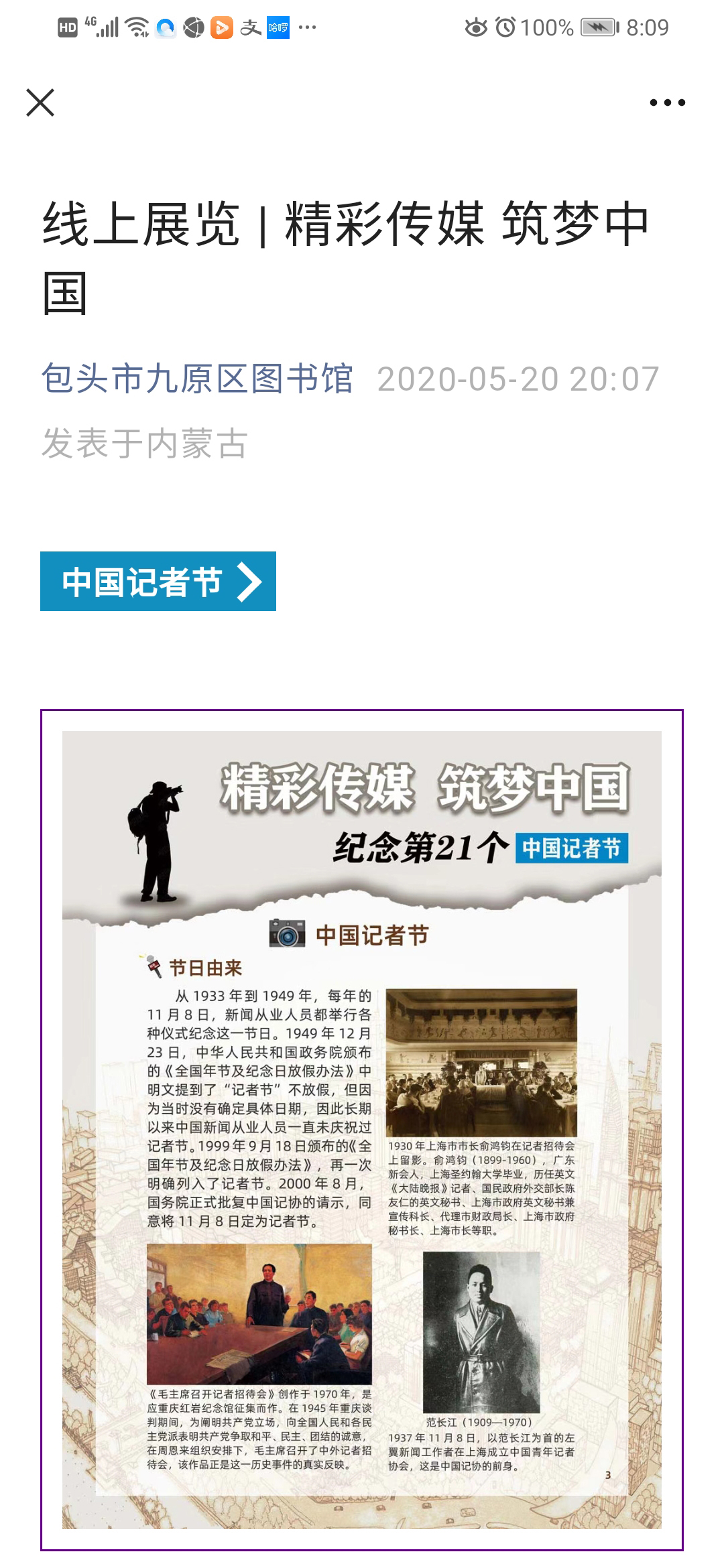Open the three-dot overflow menu

[x=667, y=103]
